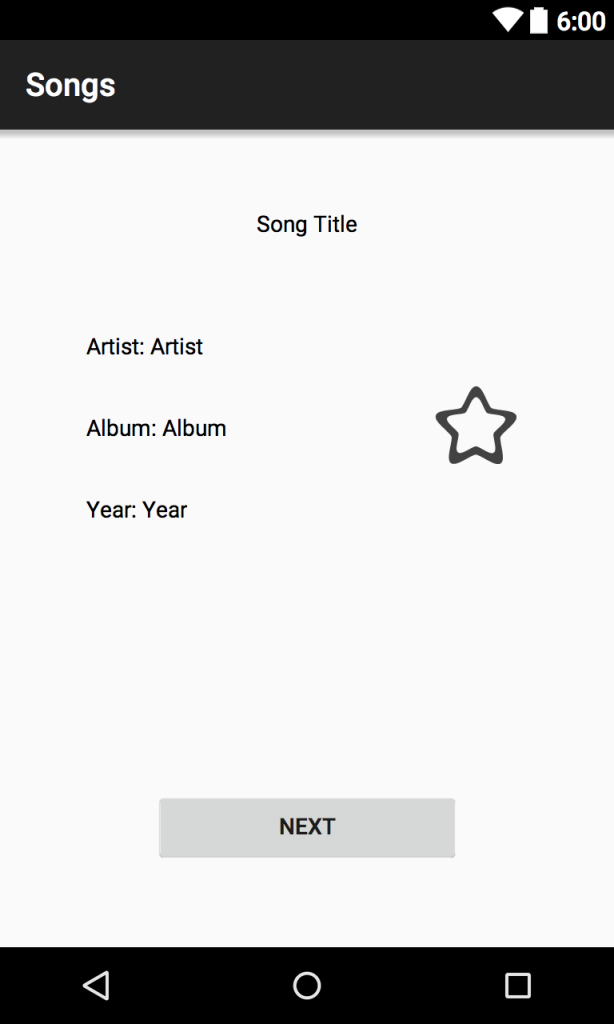Open the recent apps view

(518, 985)
